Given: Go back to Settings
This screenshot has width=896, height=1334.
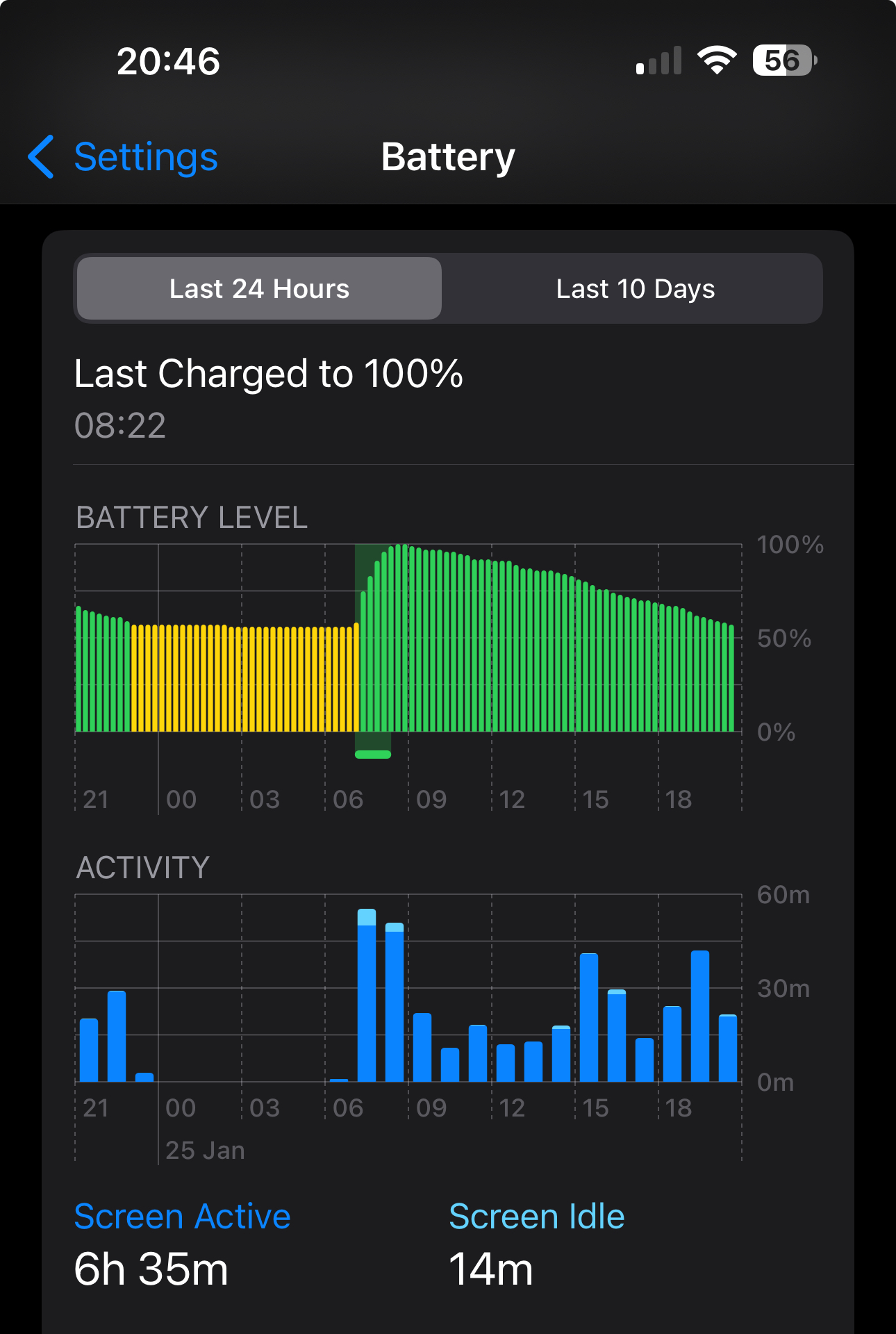Looking at the screenshot, I should pyautogui.click(x=123, y=157).
